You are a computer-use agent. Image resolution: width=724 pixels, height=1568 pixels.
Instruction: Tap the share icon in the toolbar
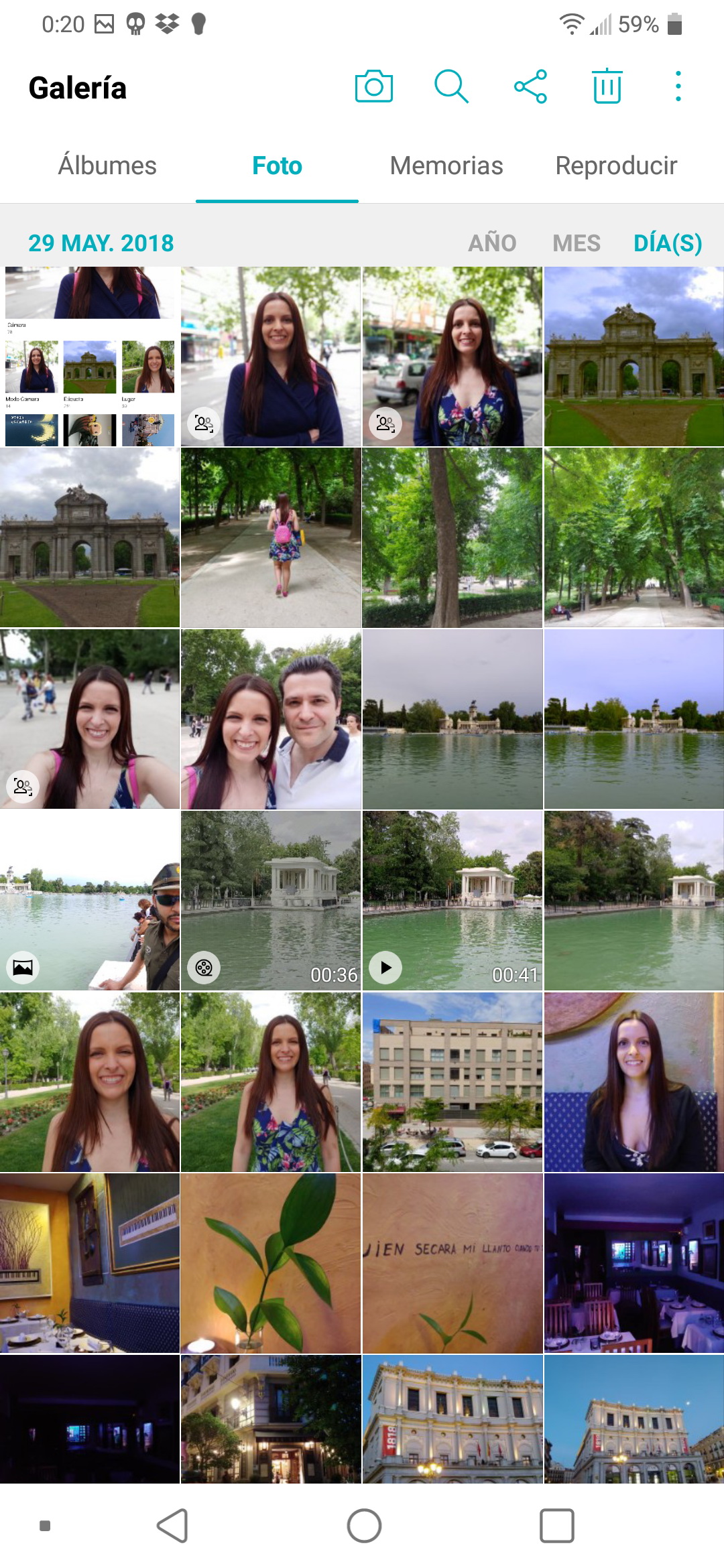tap(530, 86)
